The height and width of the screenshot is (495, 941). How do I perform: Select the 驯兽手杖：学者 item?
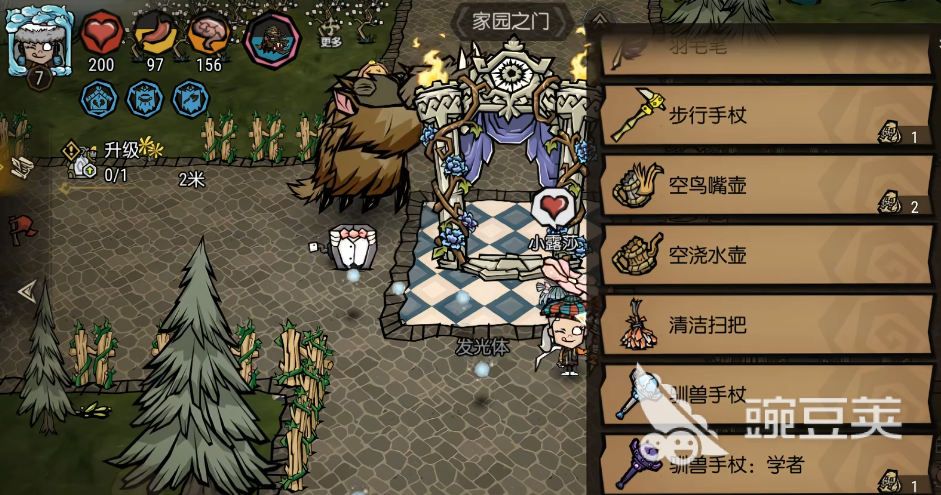(766, 464)
